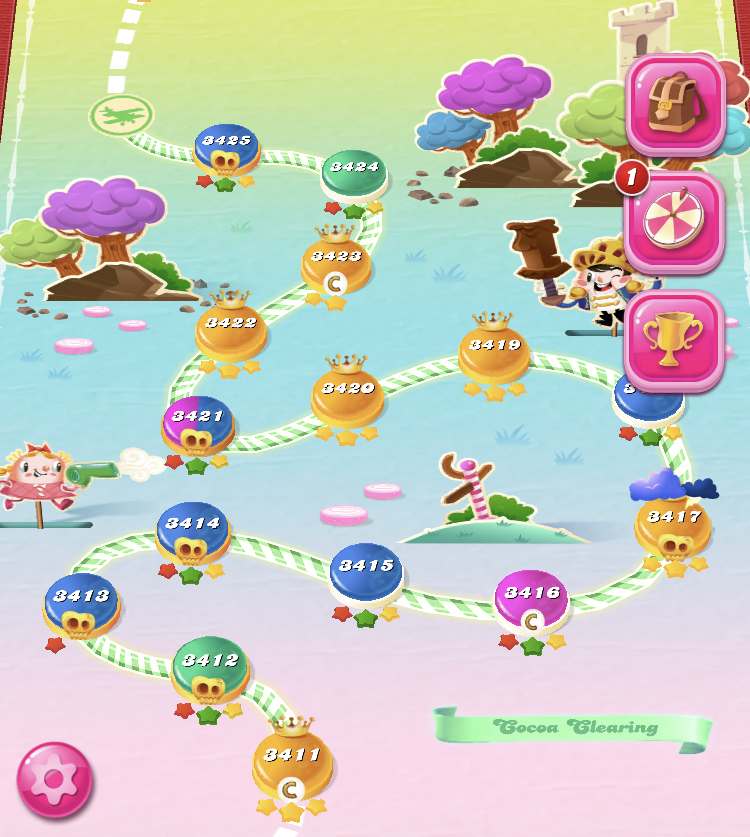This screenshot has width=750, height=837.
Task: Open the pink settings gear
Action: click(x=54, y=779)
